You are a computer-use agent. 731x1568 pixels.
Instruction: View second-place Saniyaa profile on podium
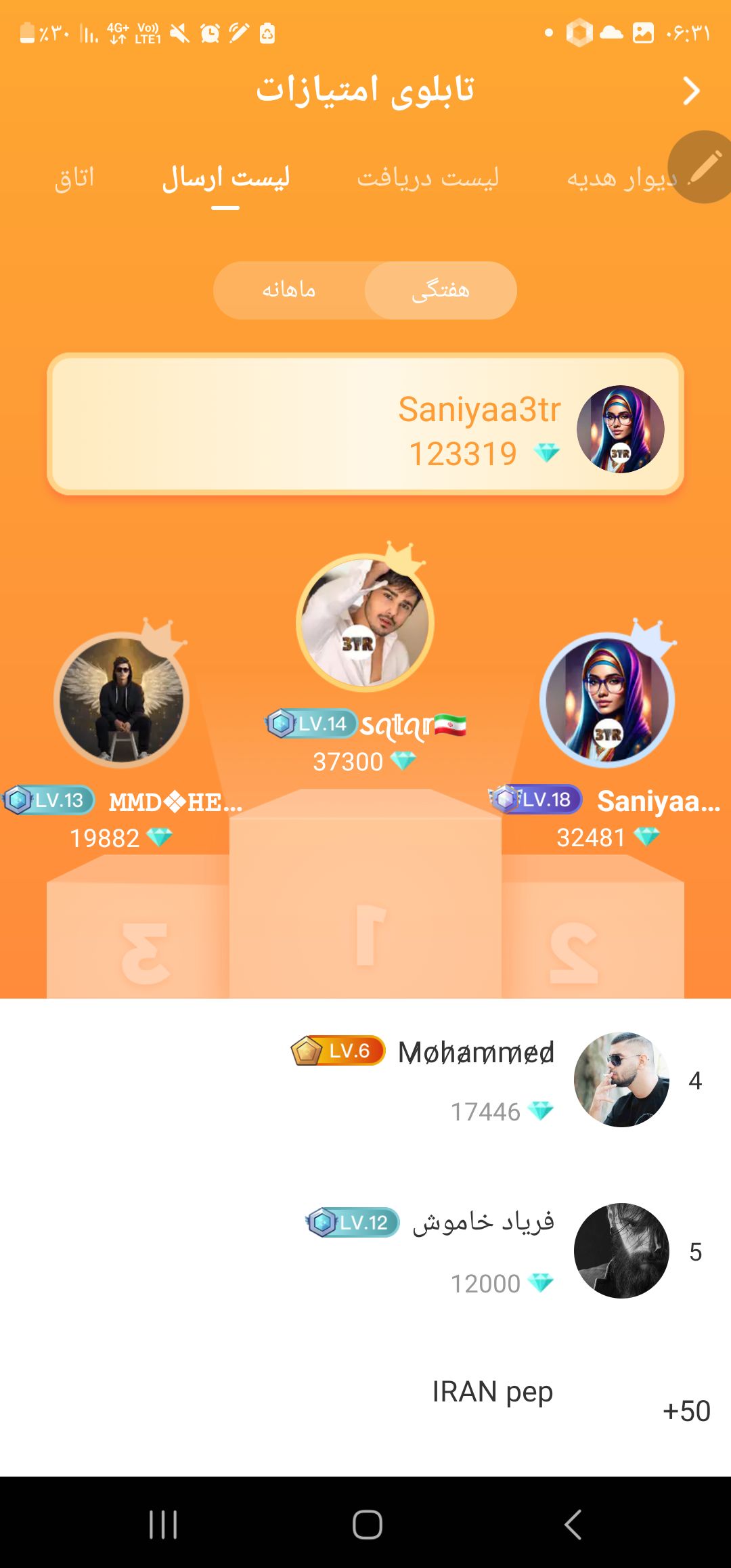[x=607, y=701]
